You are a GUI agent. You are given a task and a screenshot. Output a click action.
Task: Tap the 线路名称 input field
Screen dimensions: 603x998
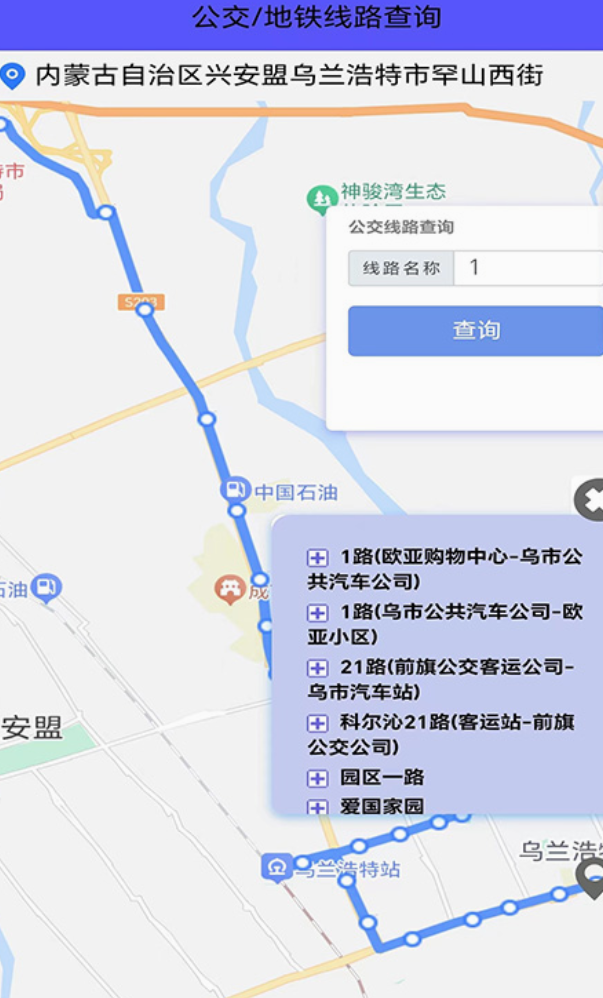[x=527, y=268]
